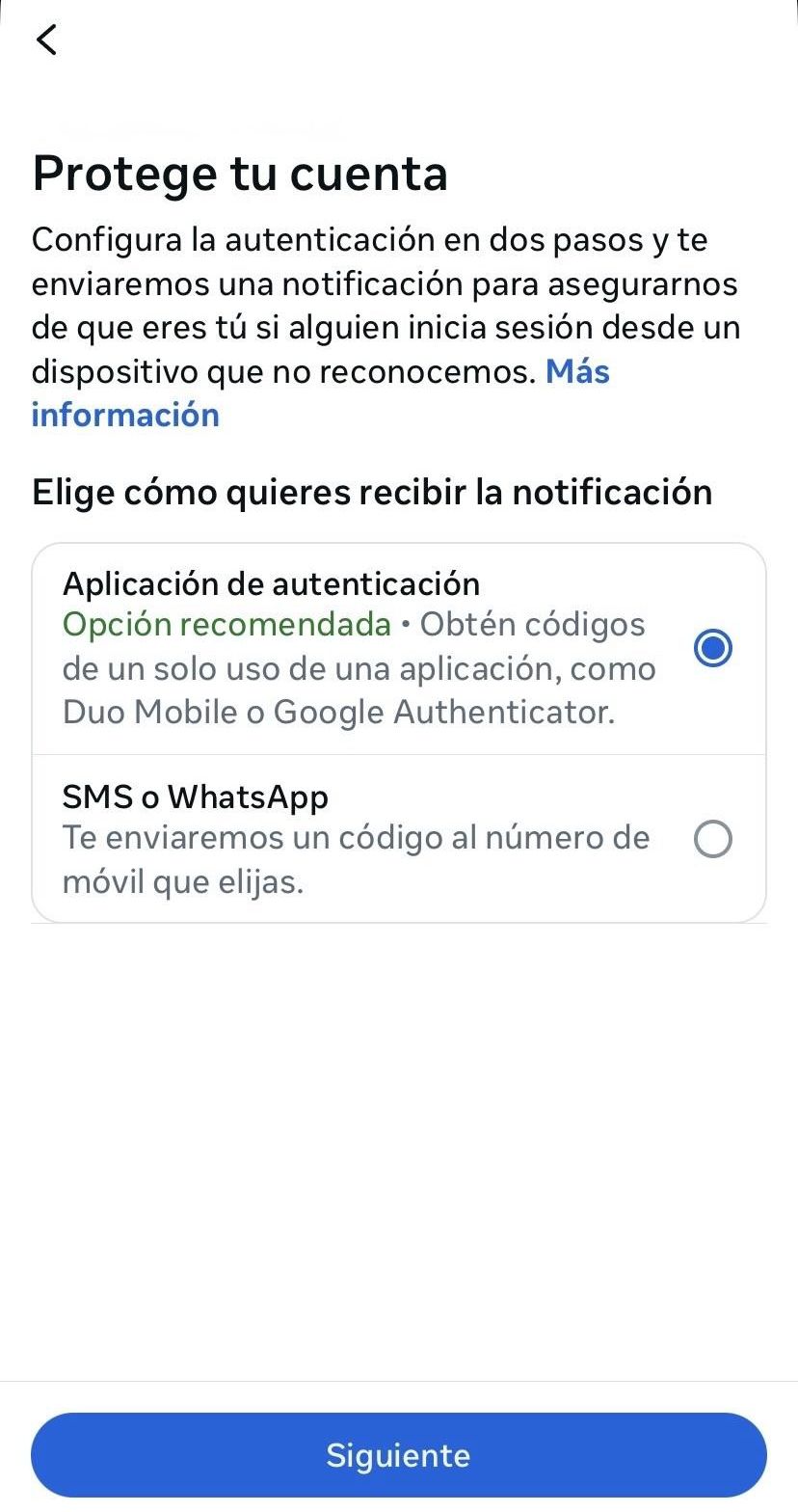This screenshot has height=1512, width=798.
Task: Tap the blue Siguiente action bar
Action: [399, 1454]
